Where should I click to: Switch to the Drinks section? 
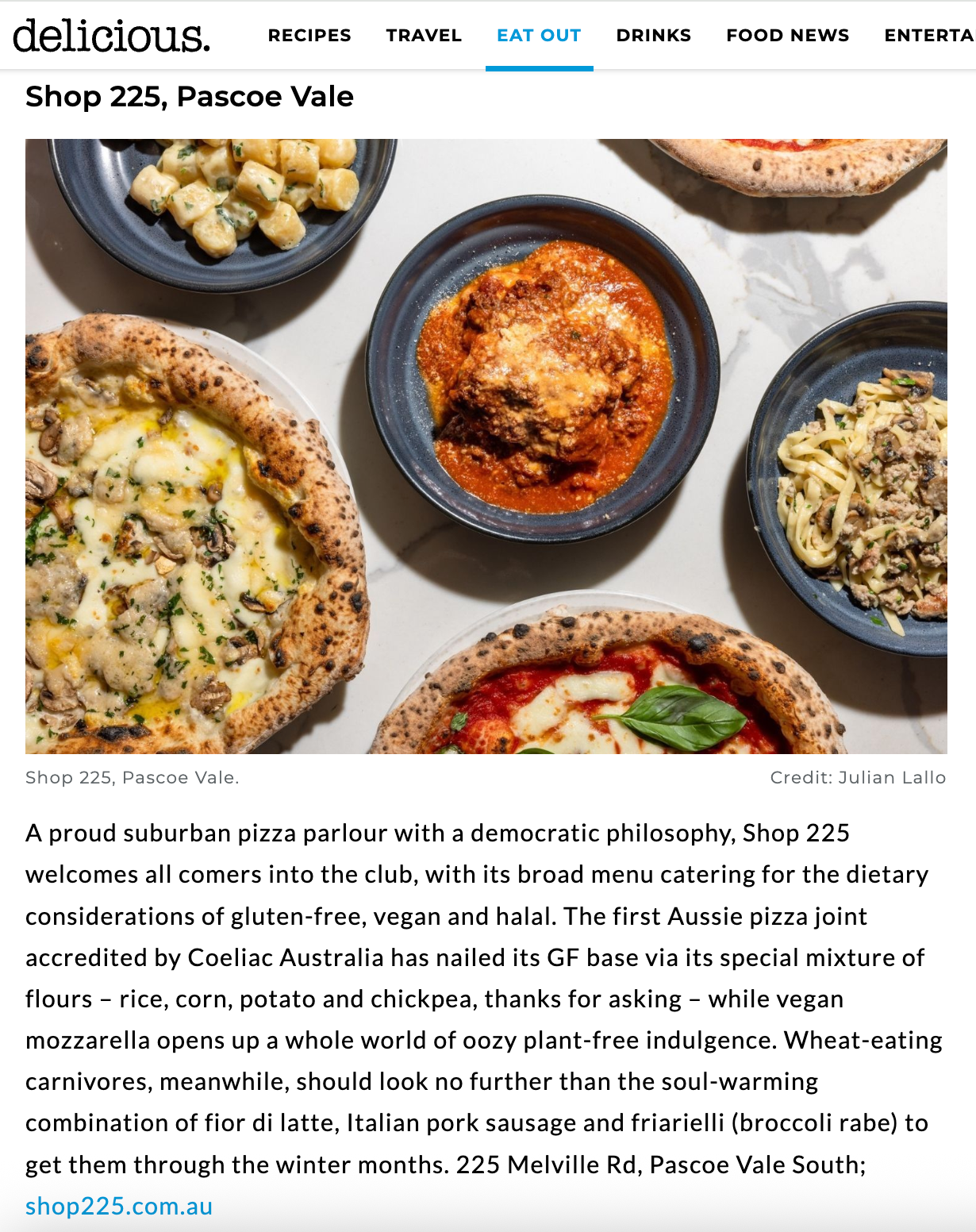(653, 36)
